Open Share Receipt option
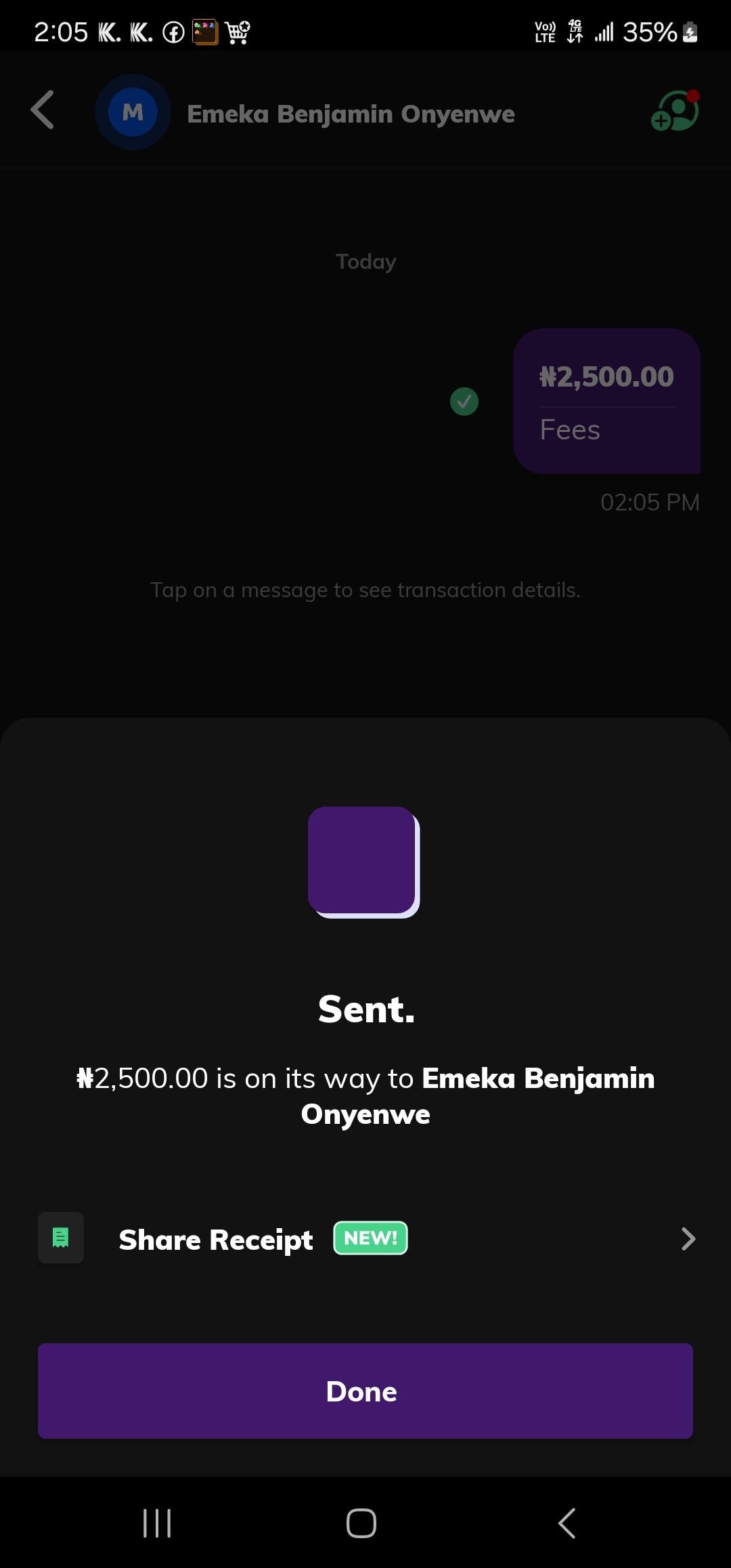This screenshot has height=1568, width=731. [x=365, y=1239]
